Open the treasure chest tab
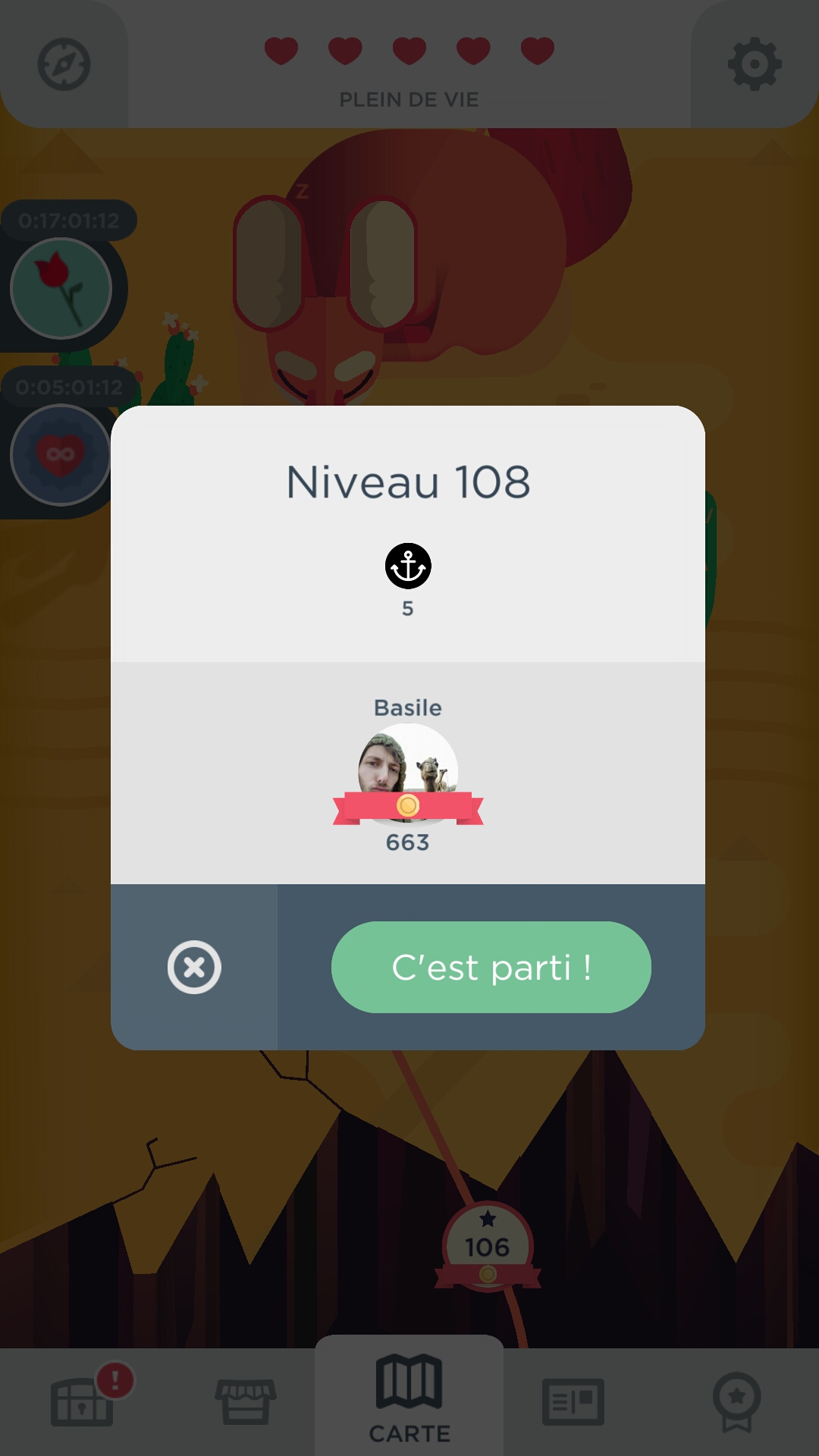This screenshot has height=1456, width=819. coord(82,1401)
